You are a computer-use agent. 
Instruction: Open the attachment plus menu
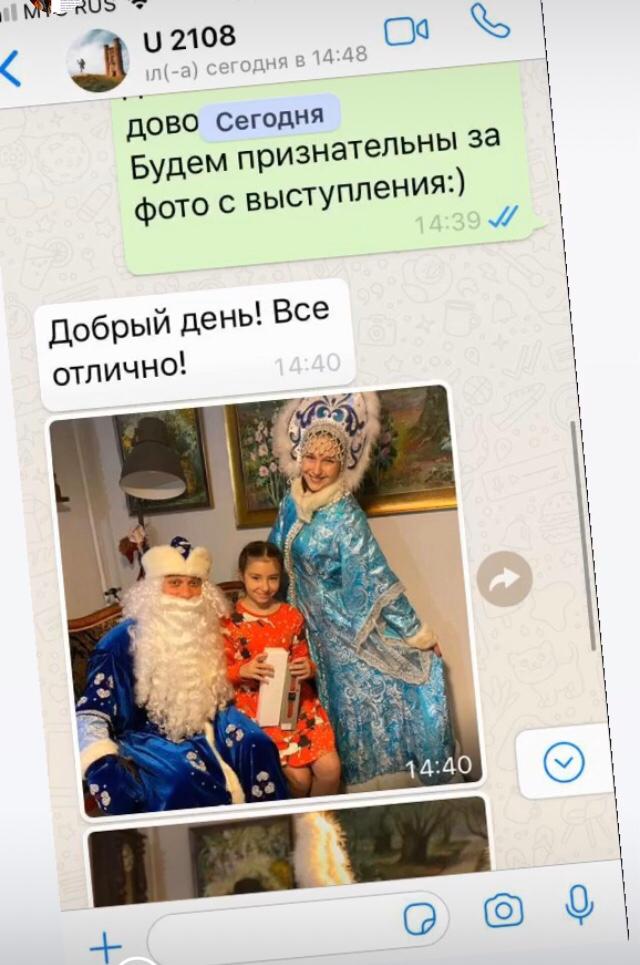click(x=106, y=945)
